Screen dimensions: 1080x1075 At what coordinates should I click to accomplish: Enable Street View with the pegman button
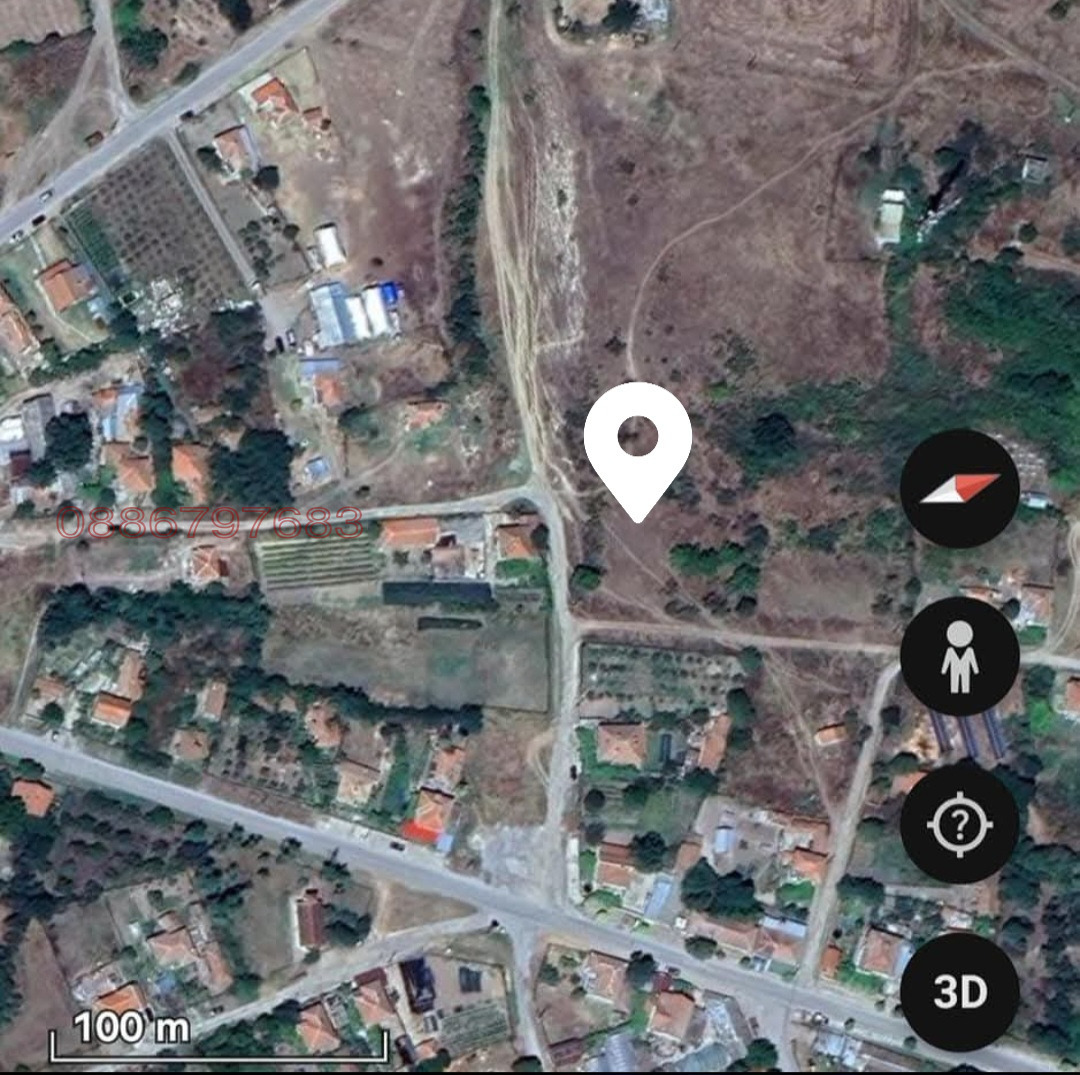959,657
